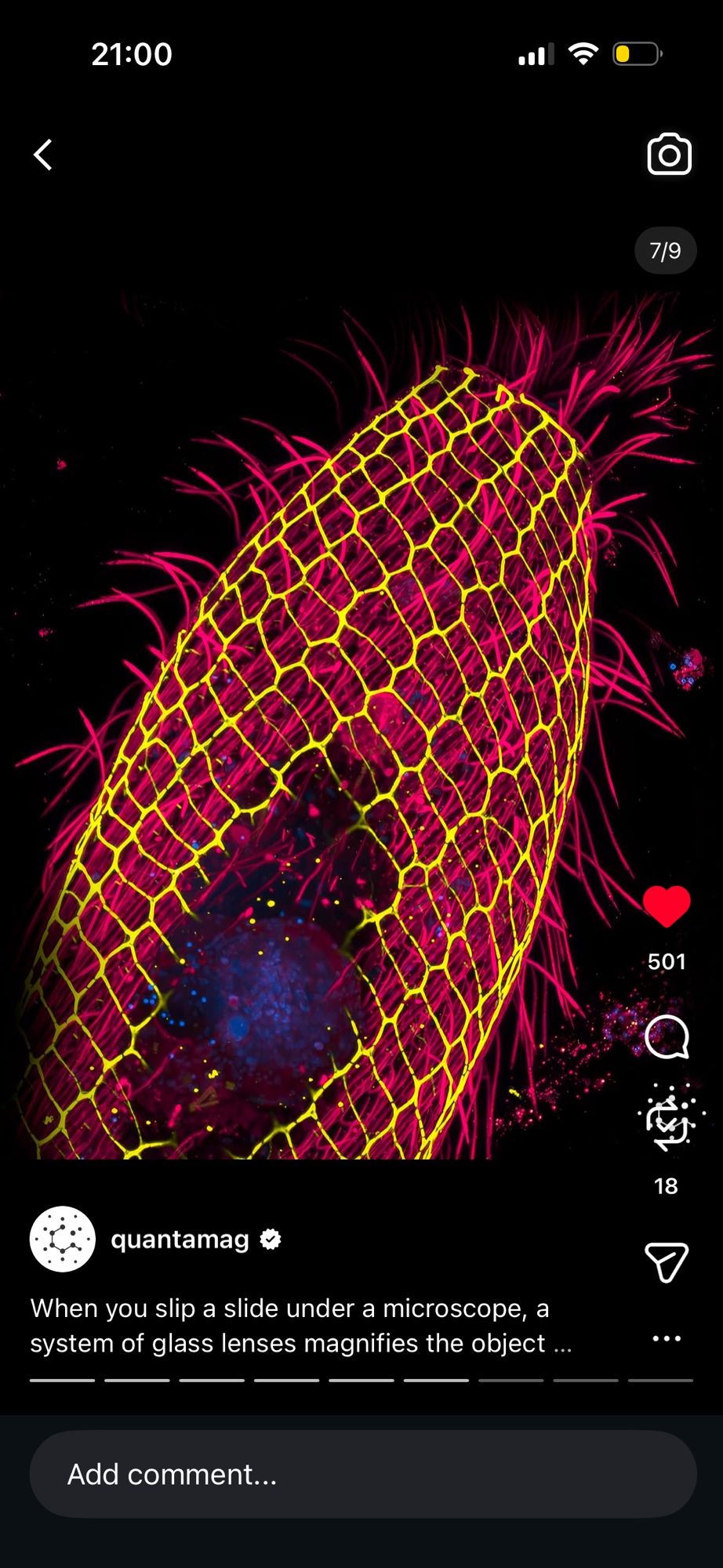Go back using the top-left arrow
Viewport: 723px width, 1568px height.
coord(43,154)
